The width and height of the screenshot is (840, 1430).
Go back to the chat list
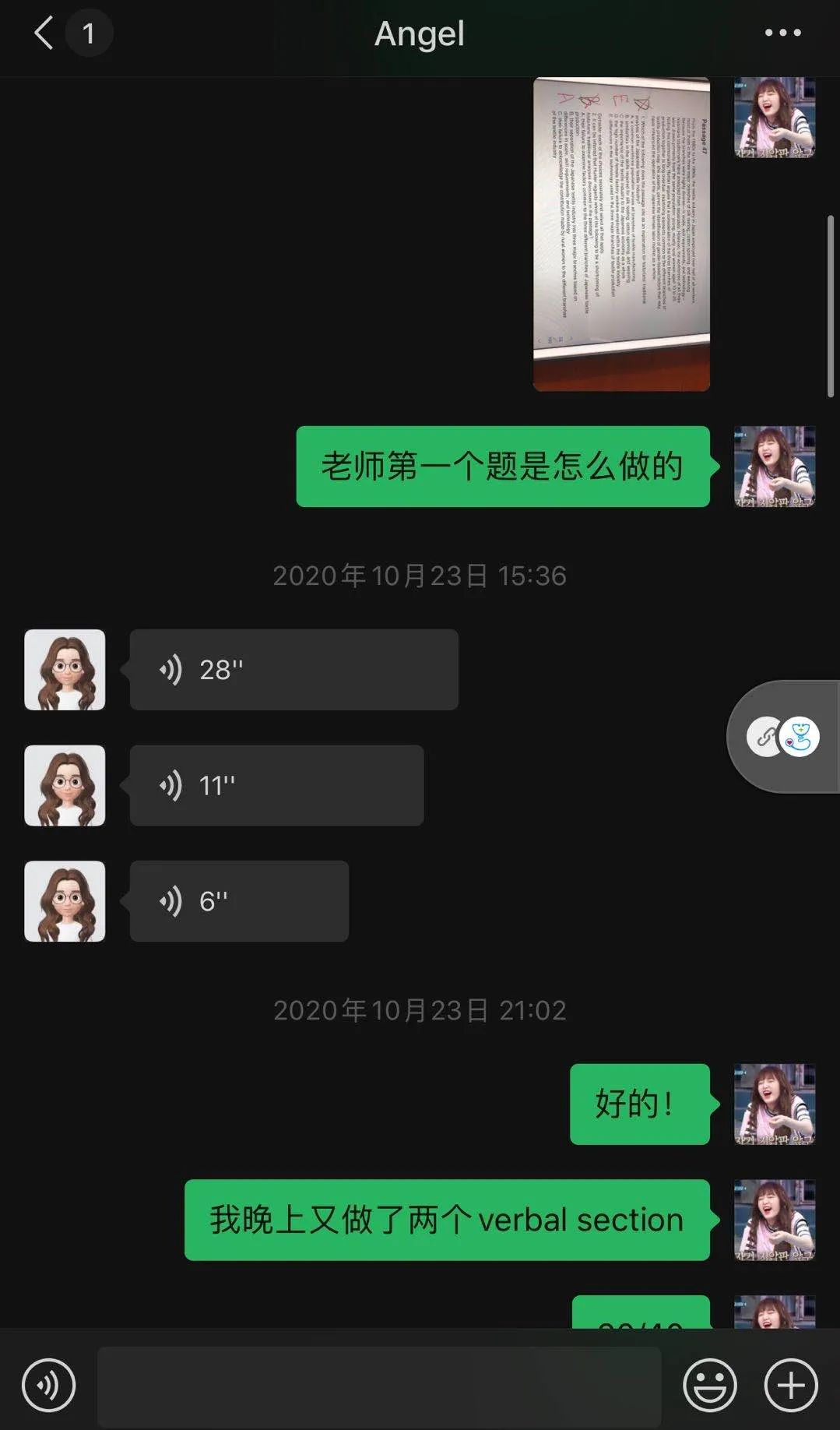click(x=44, y=33)
